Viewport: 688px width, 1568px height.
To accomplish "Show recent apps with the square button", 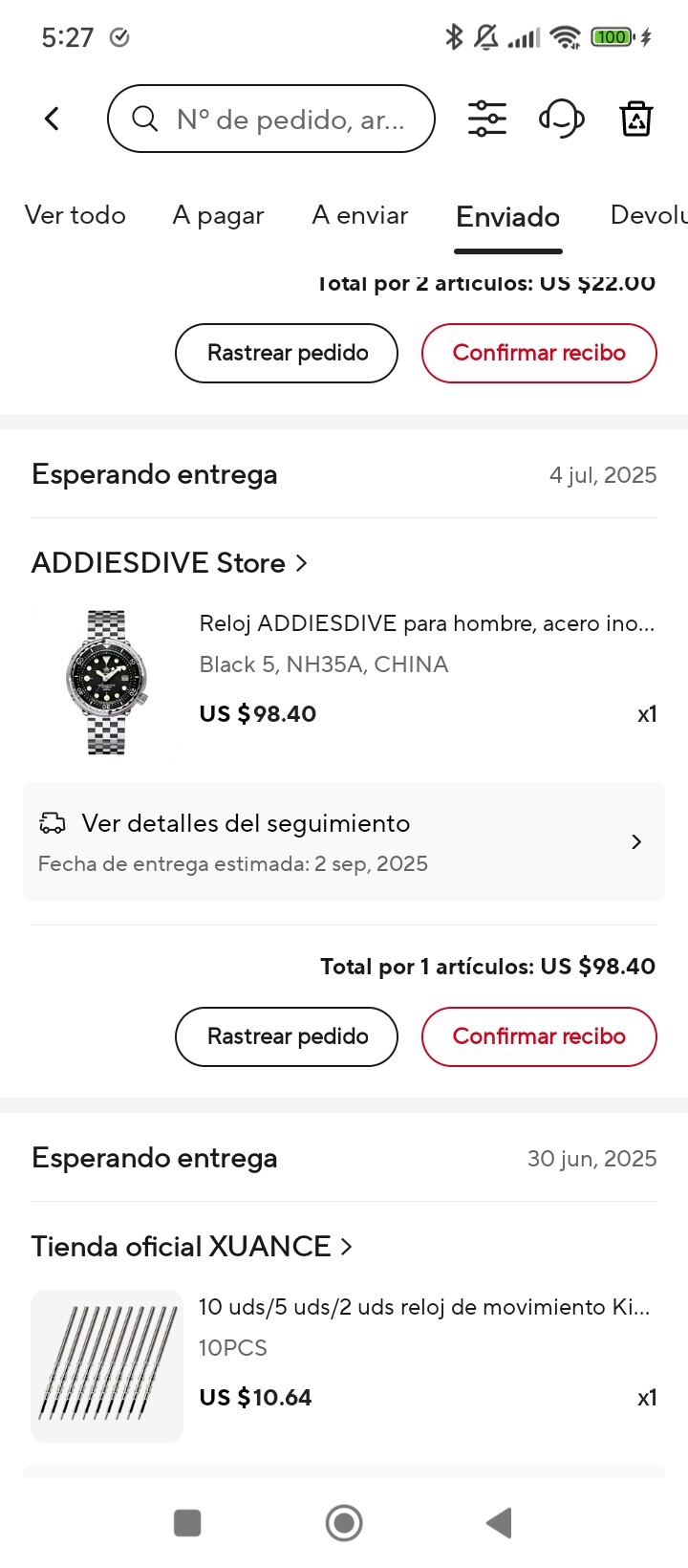I will tap(187, 1522).
